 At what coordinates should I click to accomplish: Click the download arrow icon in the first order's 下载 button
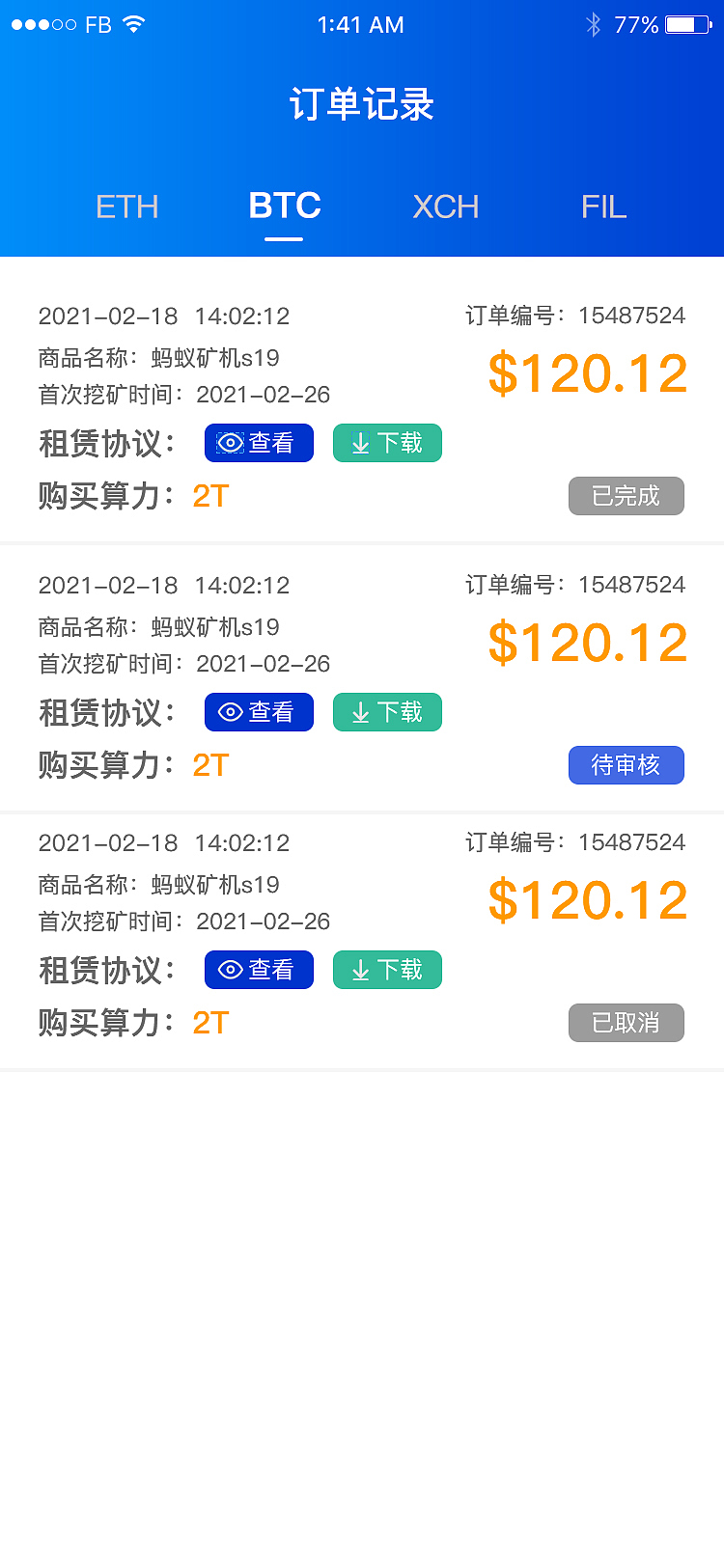[x=361, y=443]
